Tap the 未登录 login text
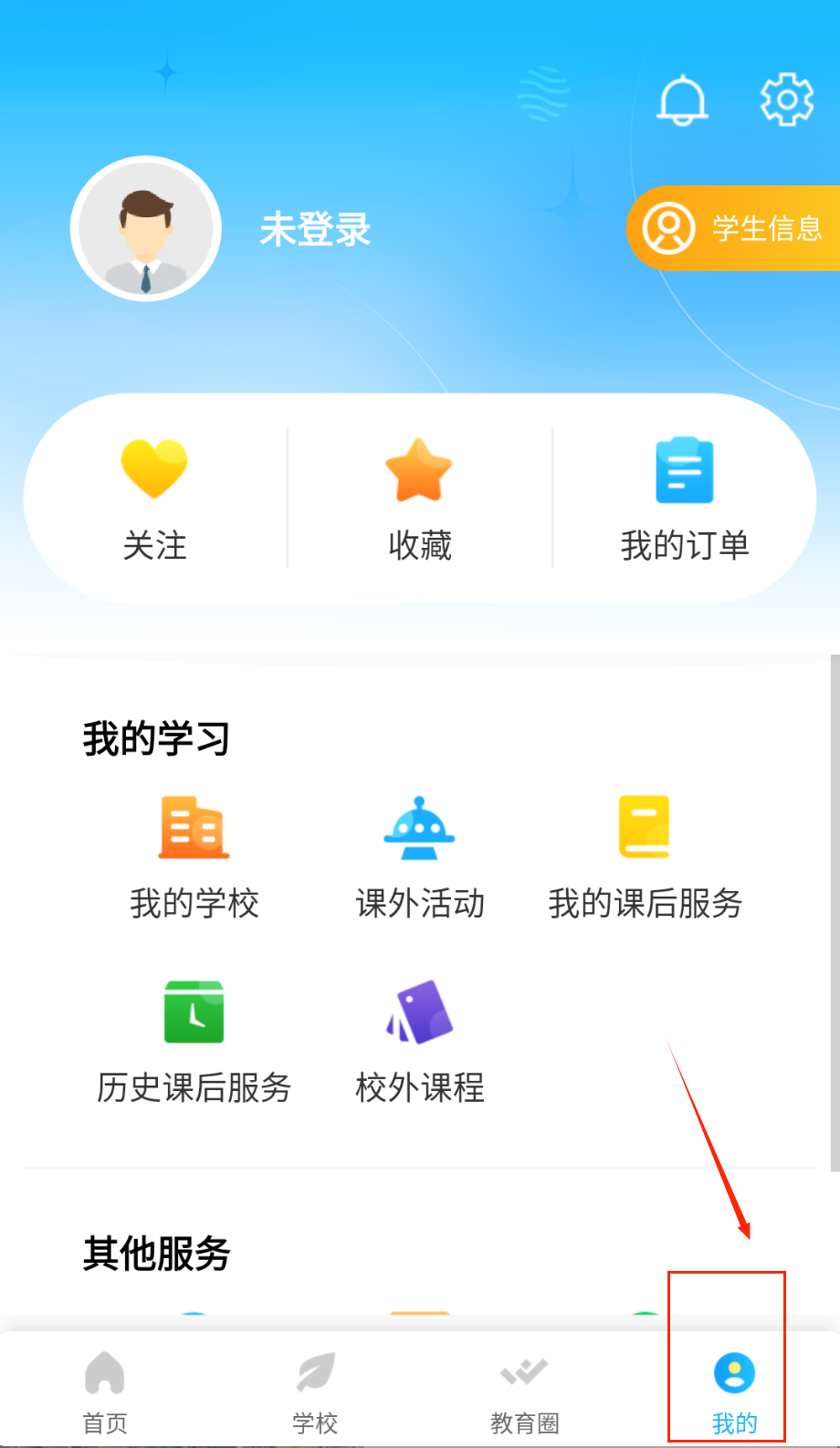 pyautogui.click(x=315, y=229)
